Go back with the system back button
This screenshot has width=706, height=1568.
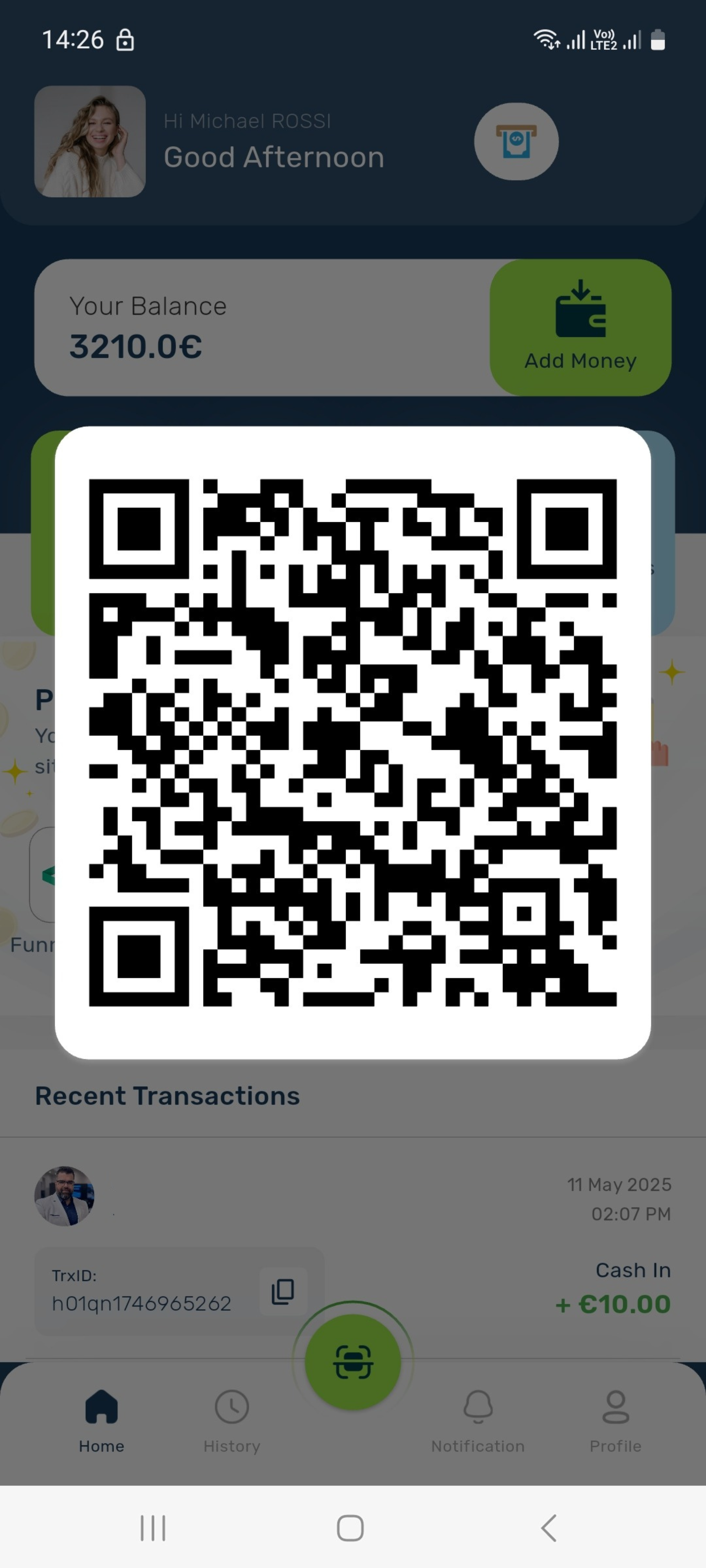click(548, 1528)
